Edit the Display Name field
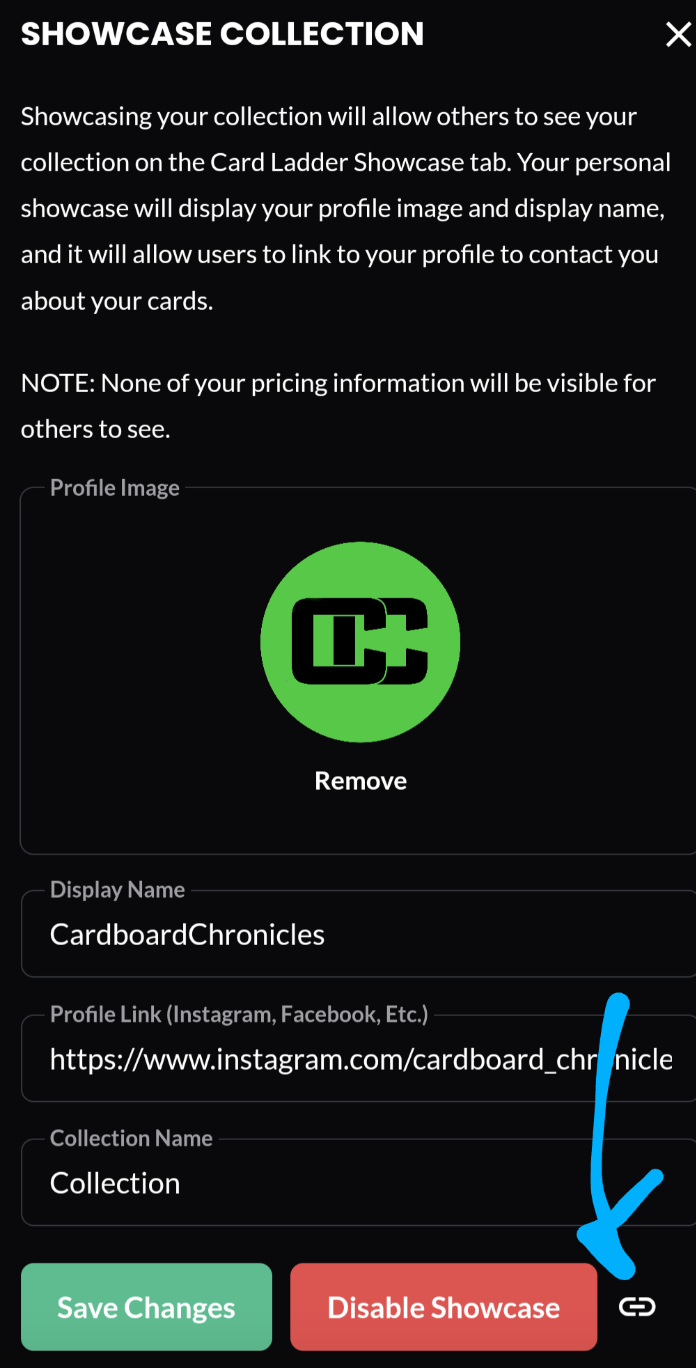 click(360, 935)
